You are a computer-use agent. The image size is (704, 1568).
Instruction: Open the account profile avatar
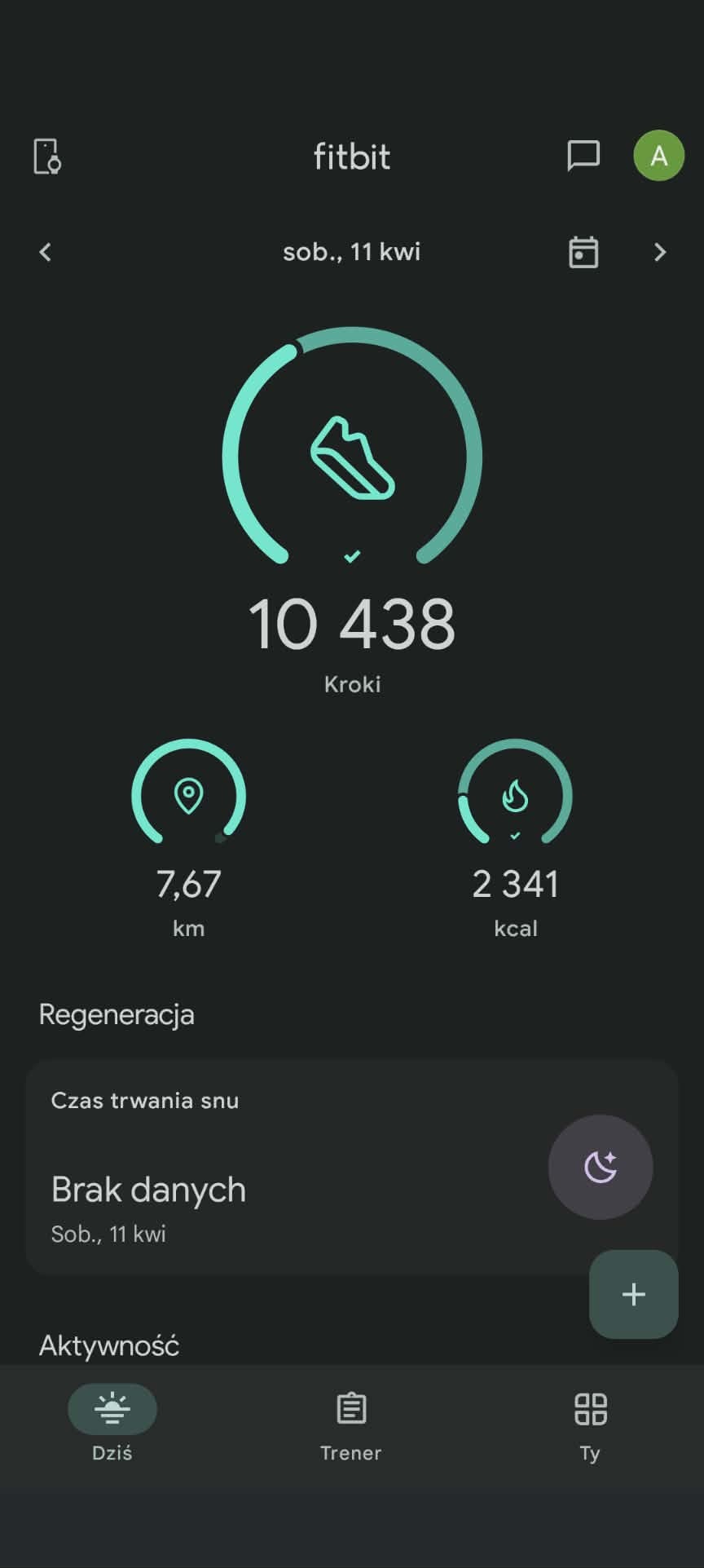[x=658, y=155]
